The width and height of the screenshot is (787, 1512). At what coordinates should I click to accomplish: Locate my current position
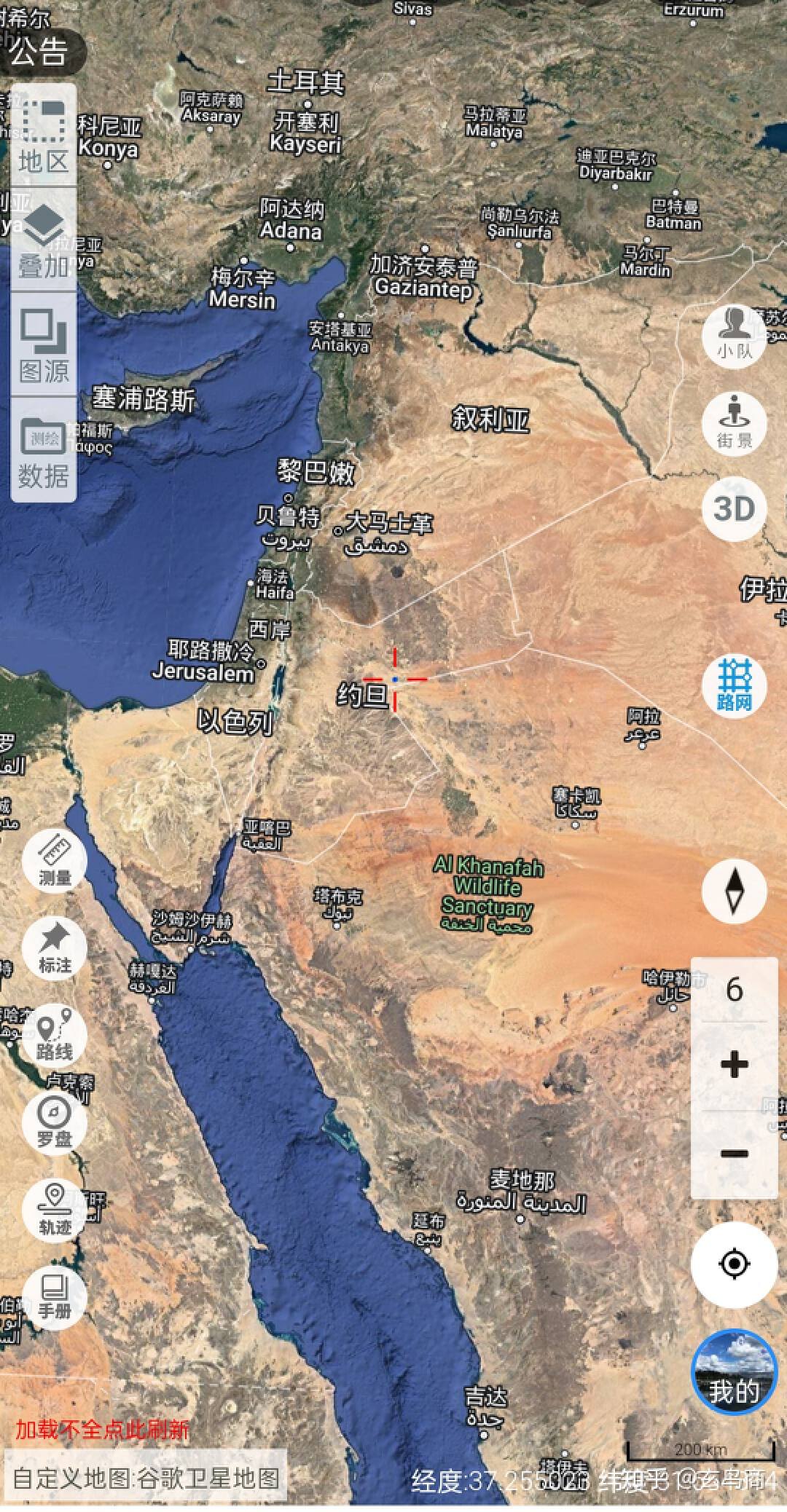click(x=734, y=1263)
